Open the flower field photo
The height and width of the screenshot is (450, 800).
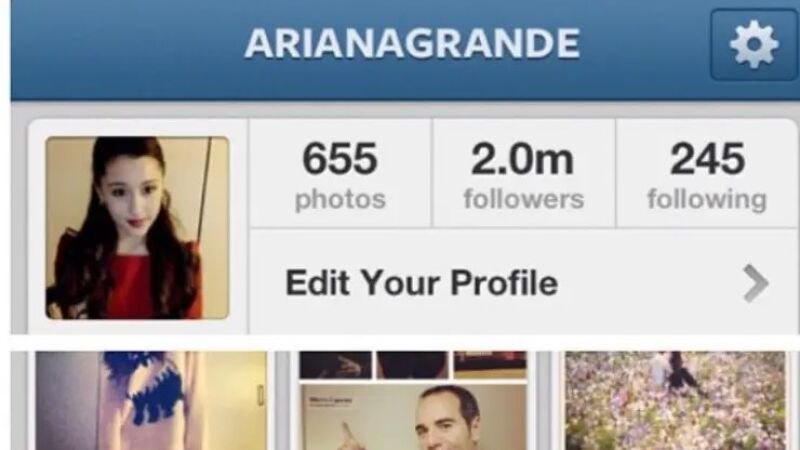point(675,400)
